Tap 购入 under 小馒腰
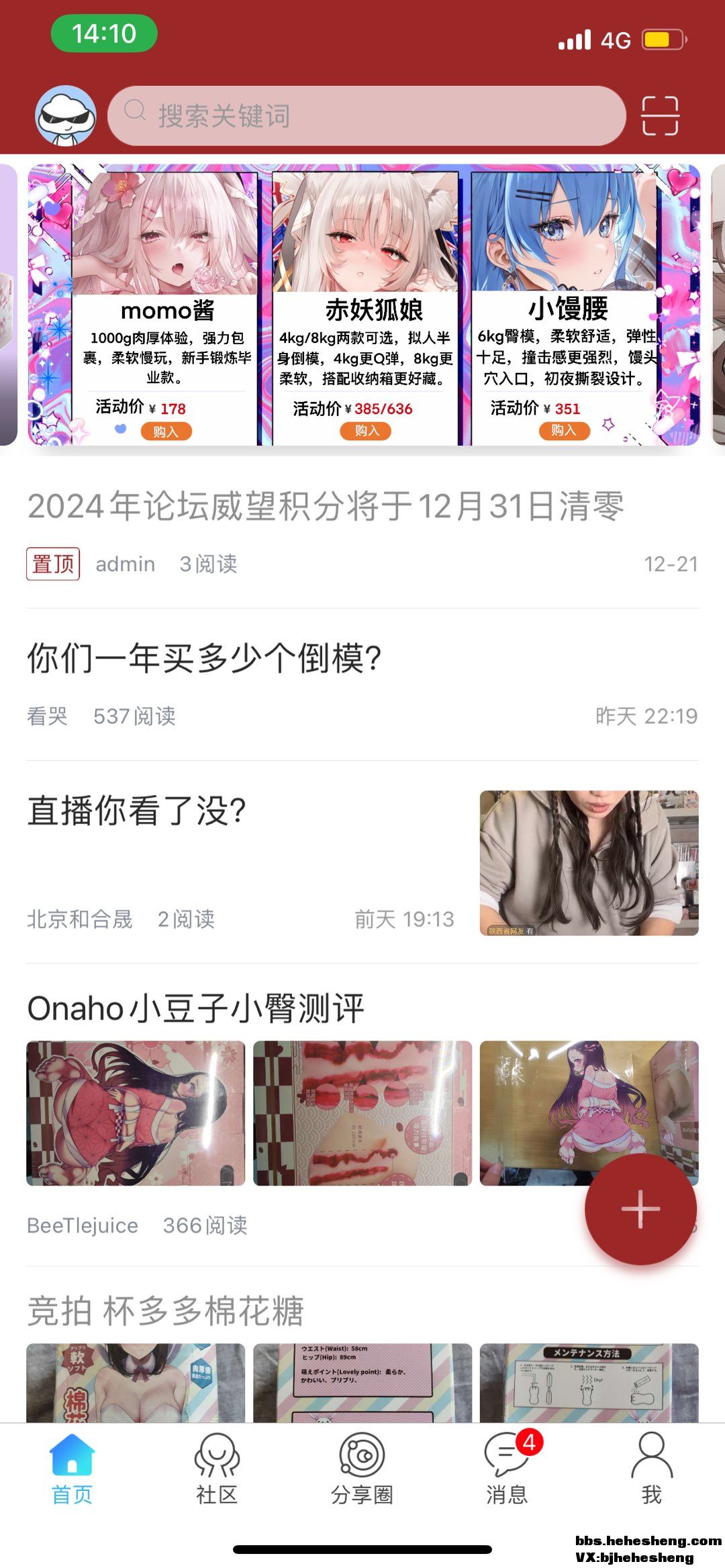The width and height of the screenshot is (725, 1568). point(564,430)
